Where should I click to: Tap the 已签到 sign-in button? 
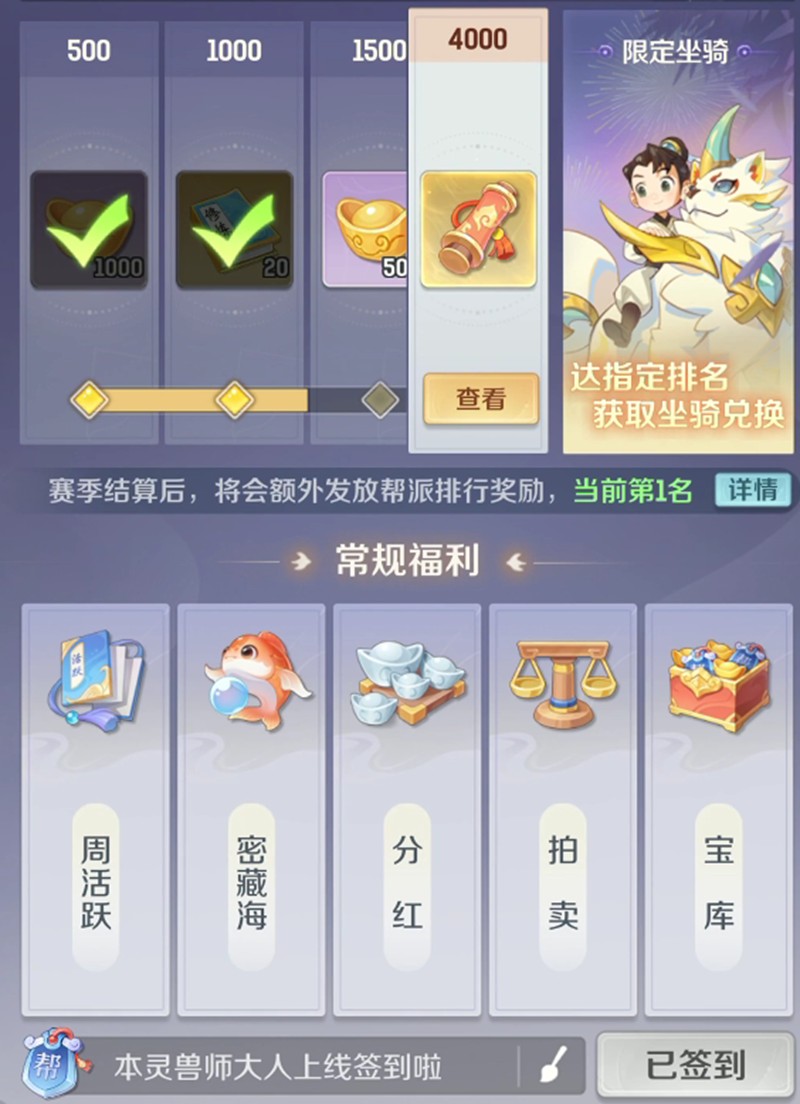[695, 1066]
